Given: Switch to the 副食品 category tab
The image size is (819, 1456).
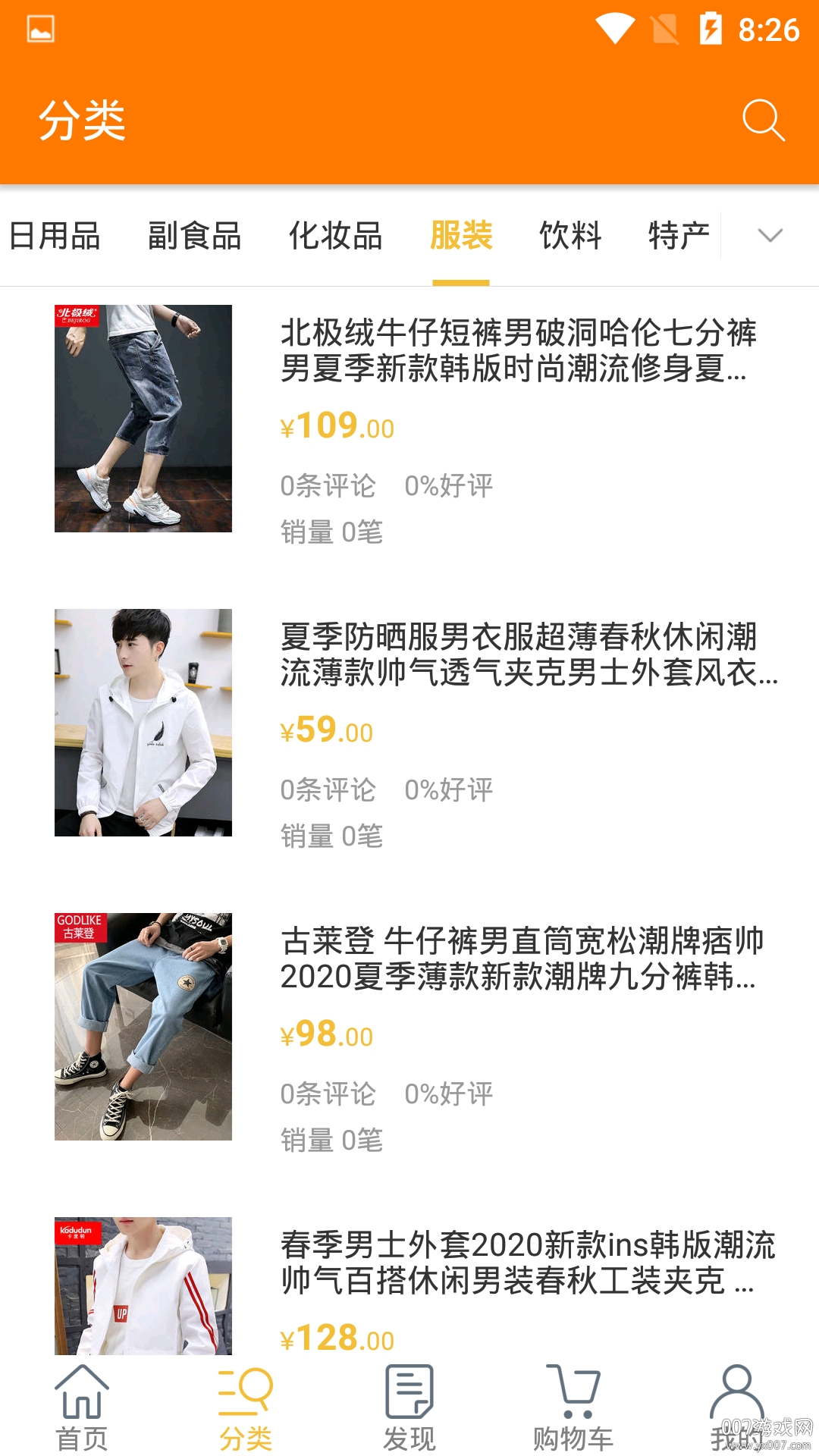Looking at the screenshot, I should pos(194,236).
